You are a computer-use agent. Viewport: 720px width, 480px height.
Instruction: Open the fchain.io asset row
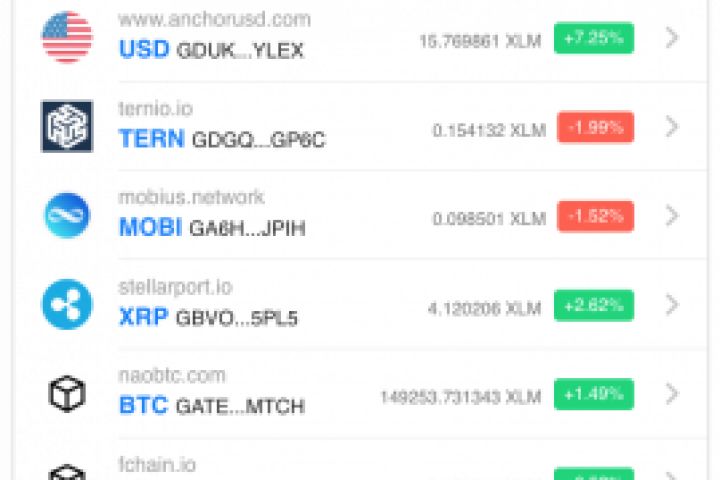(360, 468)
